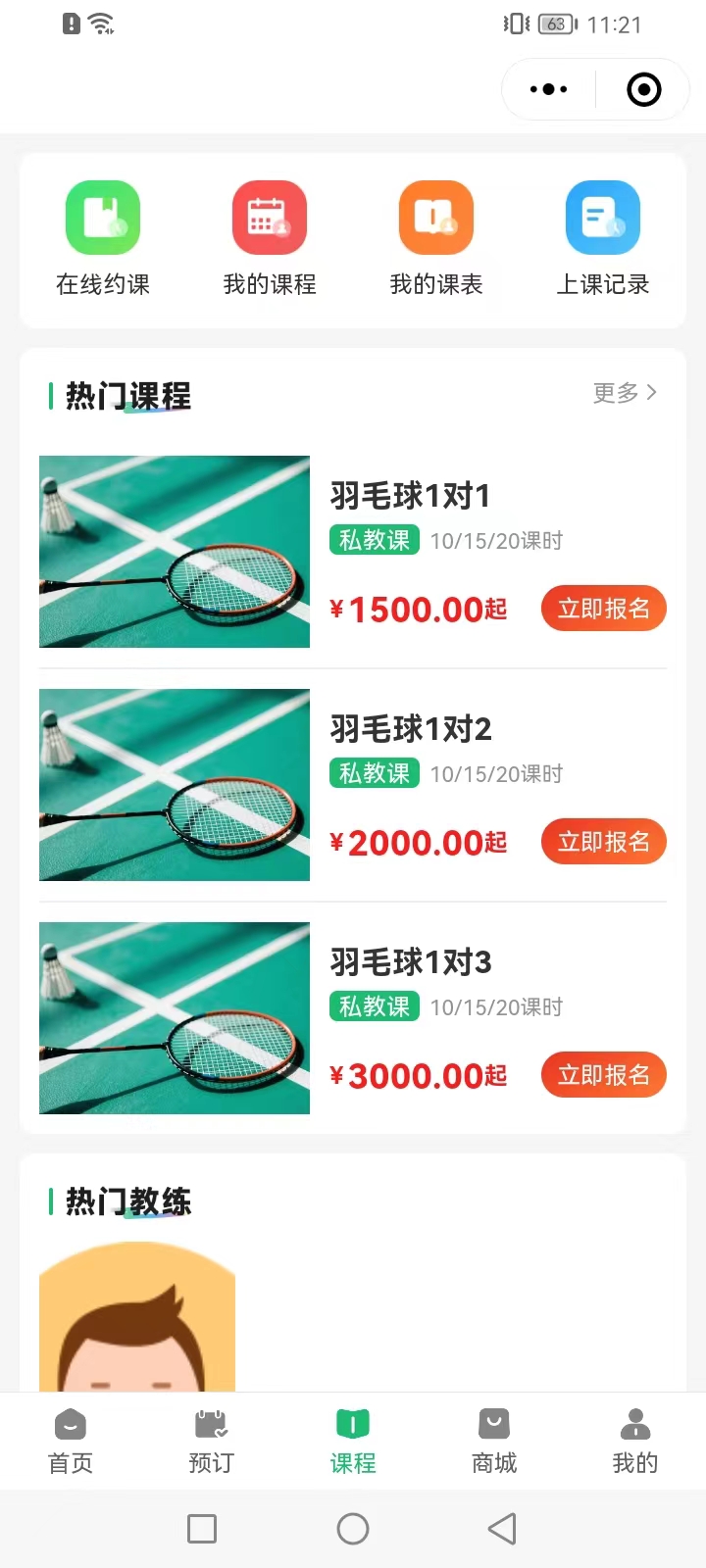Tap 更多 to see more hot courses
This screenshot has width=706, height=1568.
pyautogui.click(x=625, y=393)
